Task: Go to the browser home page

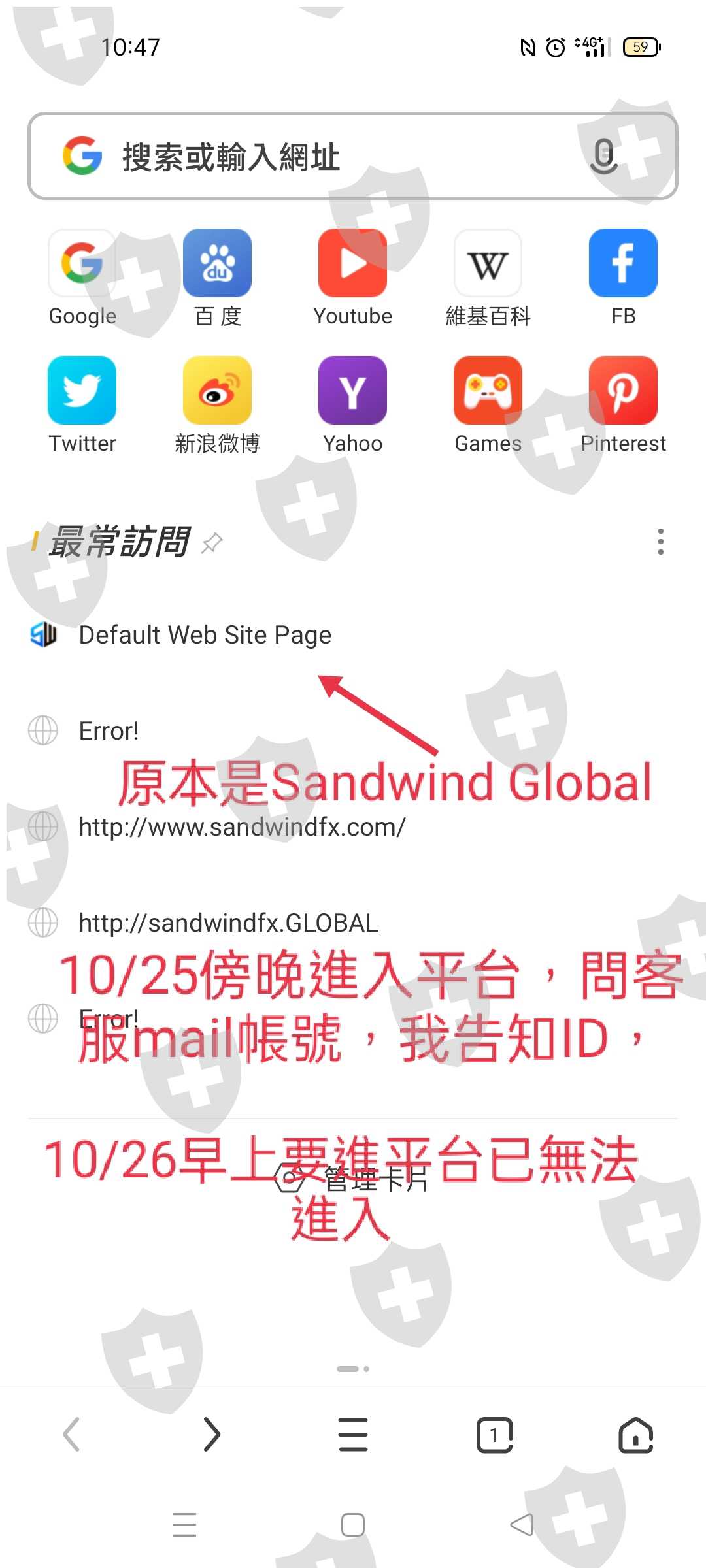Action: (x=636, y=1435)
